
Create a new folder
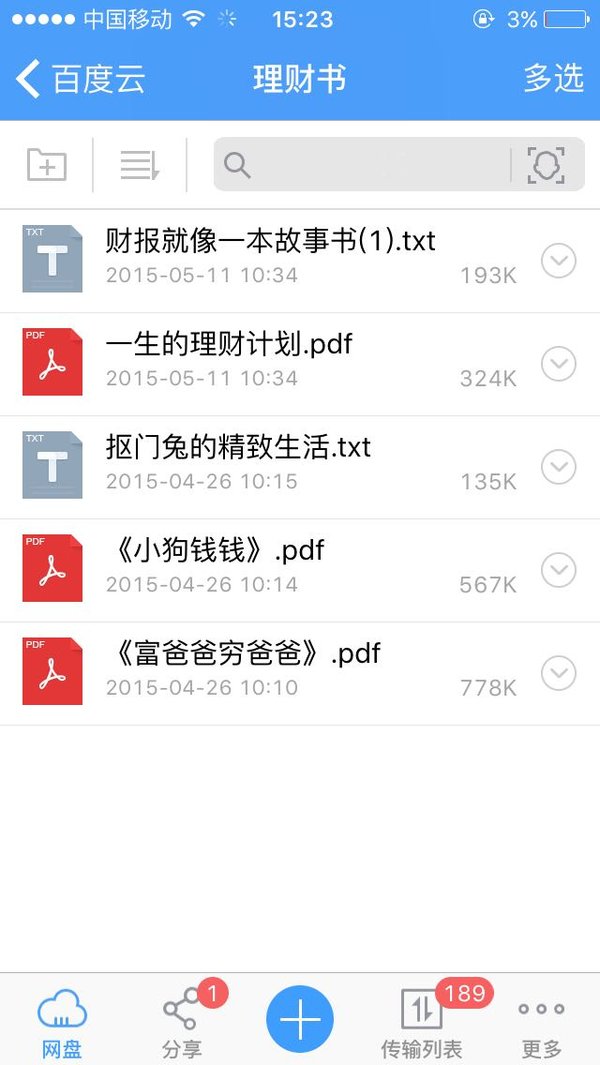pos(47,164)
